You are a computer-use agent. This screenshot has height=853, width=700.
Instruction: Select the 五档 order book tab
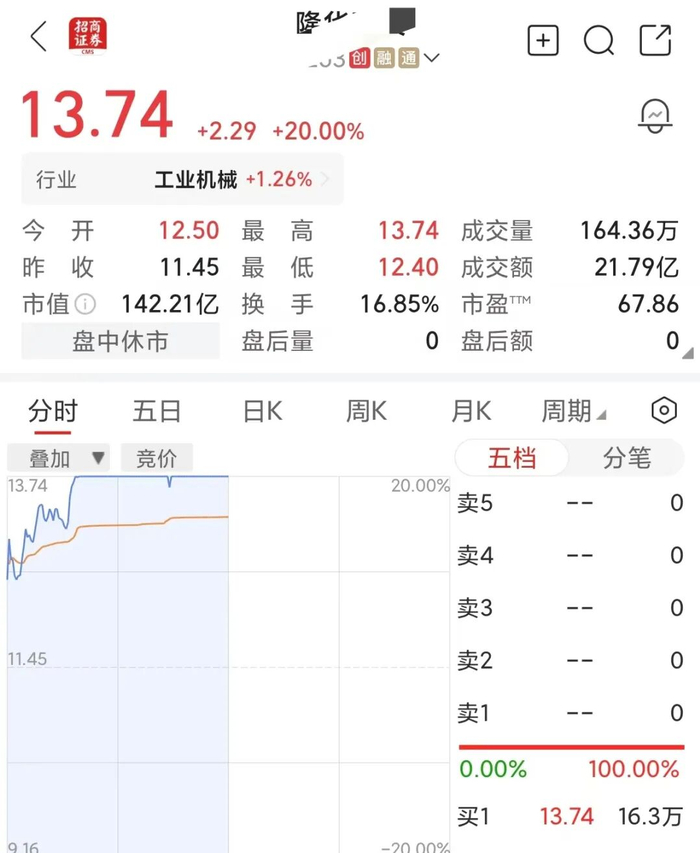tap(512, 458)
